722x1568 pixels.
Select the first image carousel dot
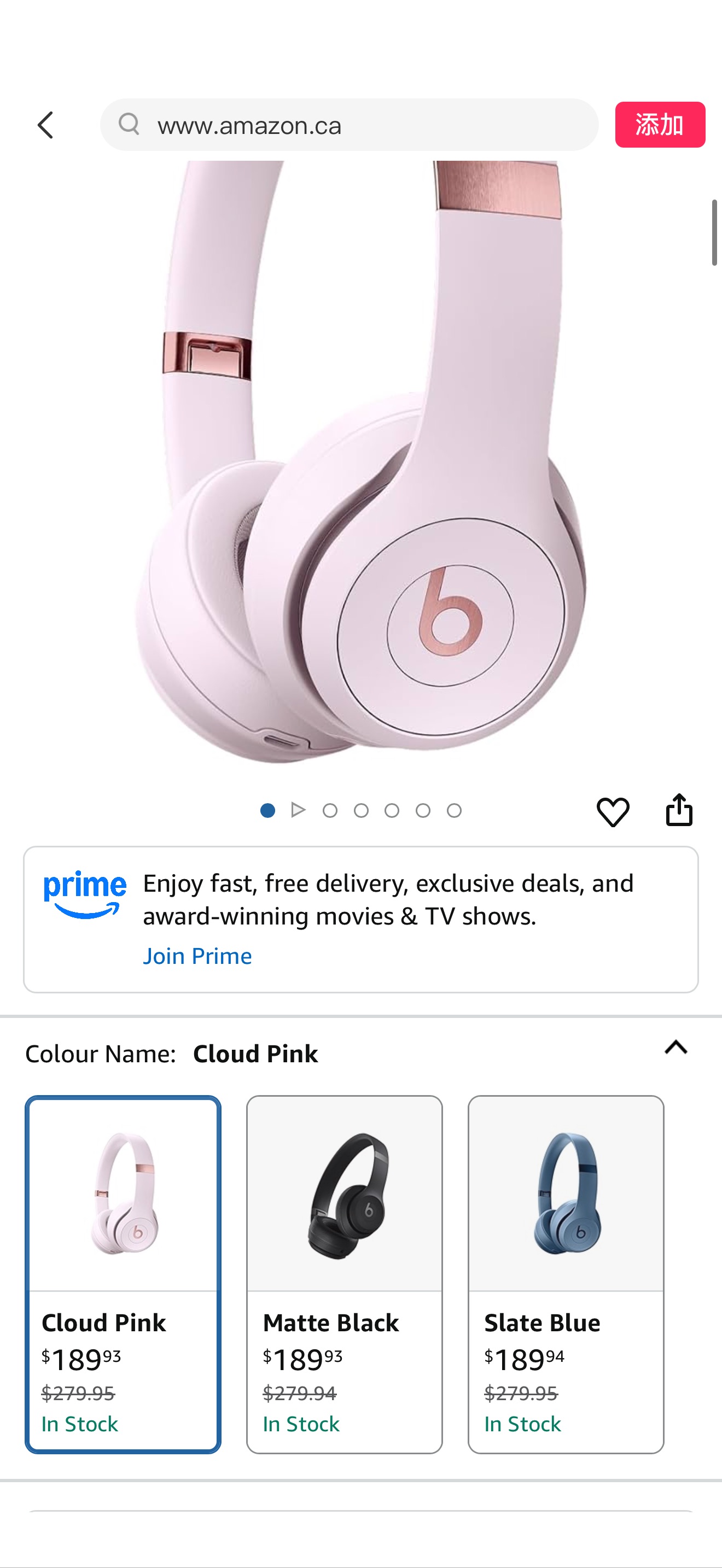coord(267,810)
